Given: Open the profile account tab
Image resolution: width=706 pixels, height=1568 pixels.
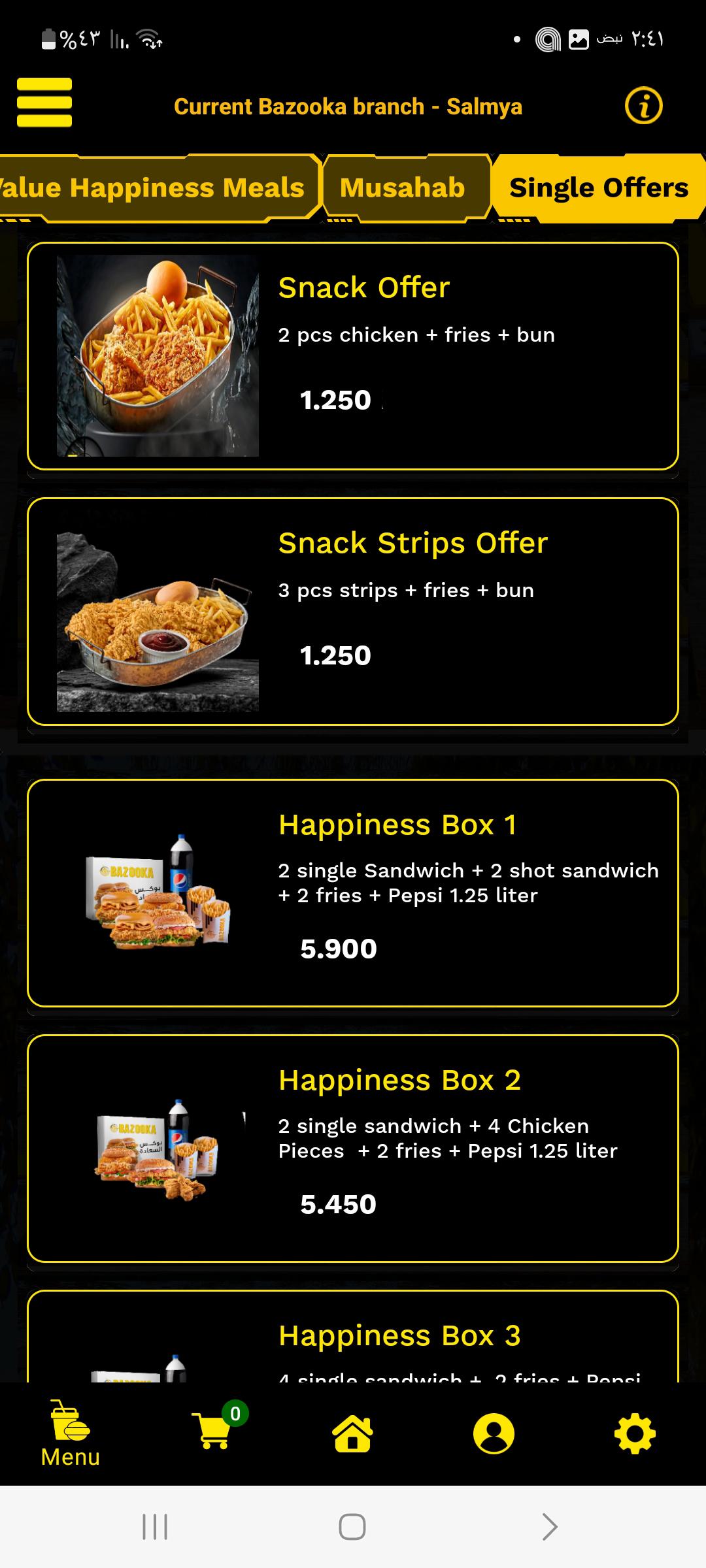Looking at the screenshot, I should pyautogui.click(x=494, y=1433).
